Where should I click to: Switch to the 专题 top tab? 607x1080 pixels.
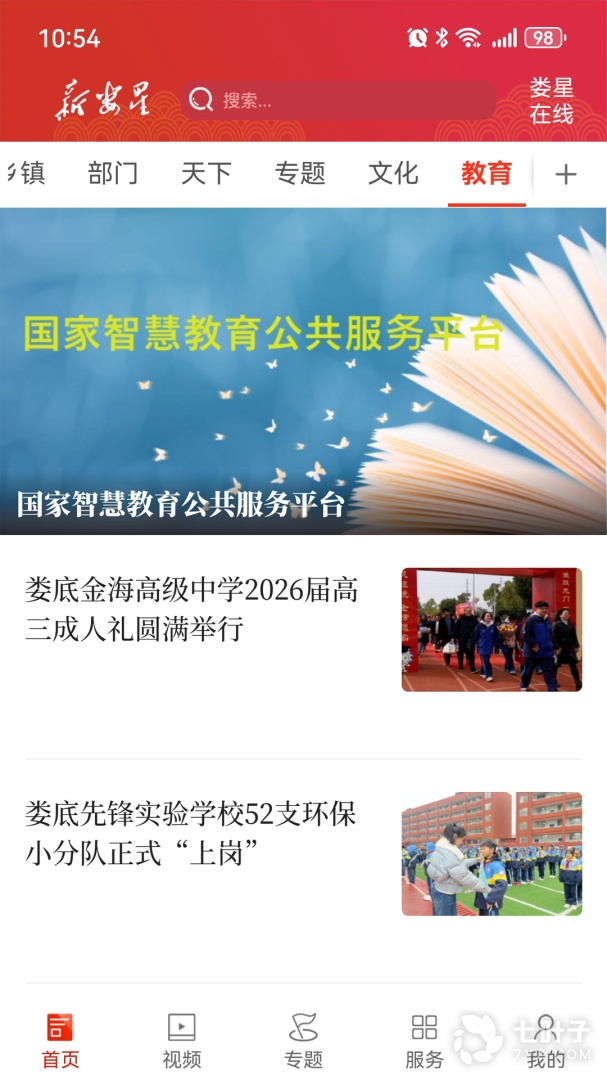[300, 173]
